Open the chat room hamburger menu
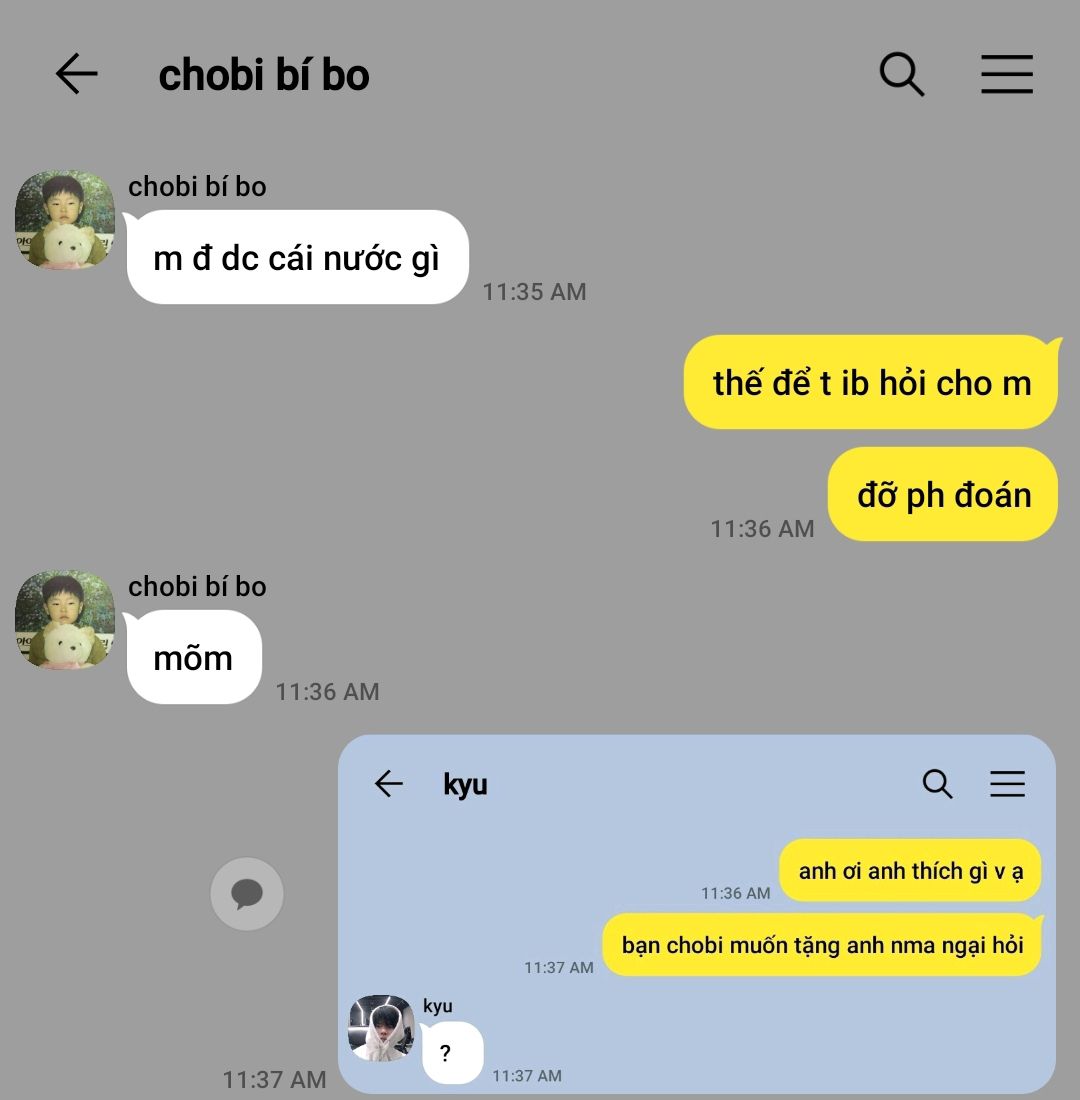The image size is (1080, 1100). [x=1006, y=74]
